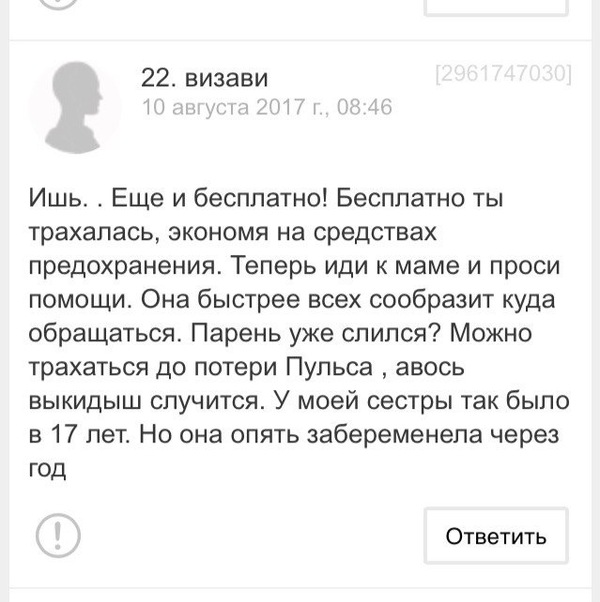Screen dimensions: 600x602
Task: Open the comment ID 2961747030 link
Action: 503,75
